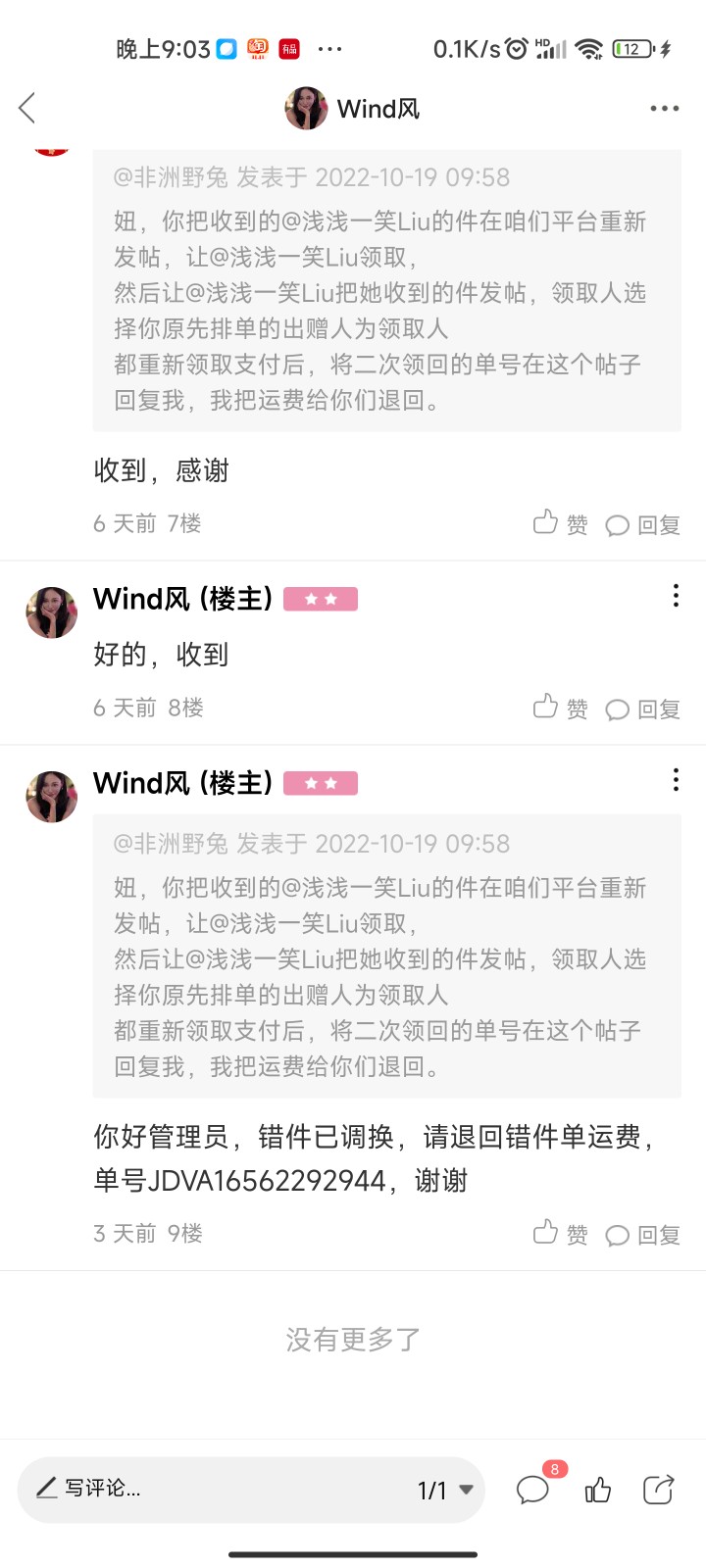This screenshot has height=1568, width=706.
Task: Like the 9楼 comment
Action: coord(560,1234)
